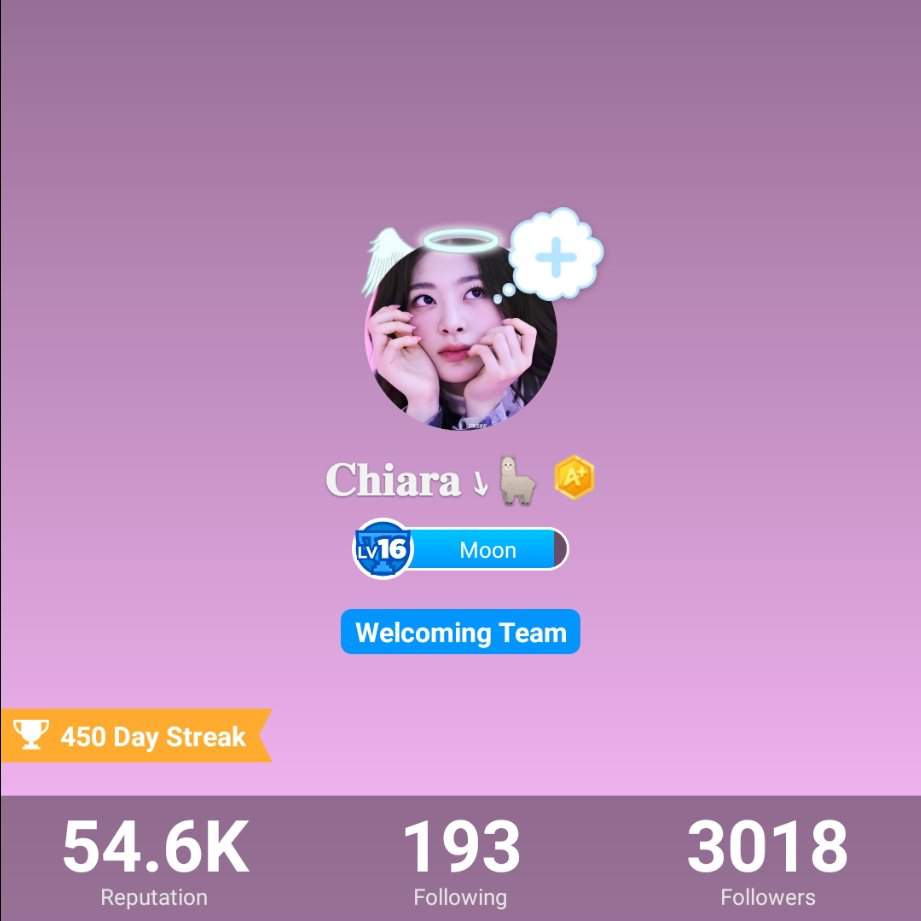This screenshot has width=921, height=921.
Task: Tap the Welcoming Team title tag
Action: click(x=460, y=632)
